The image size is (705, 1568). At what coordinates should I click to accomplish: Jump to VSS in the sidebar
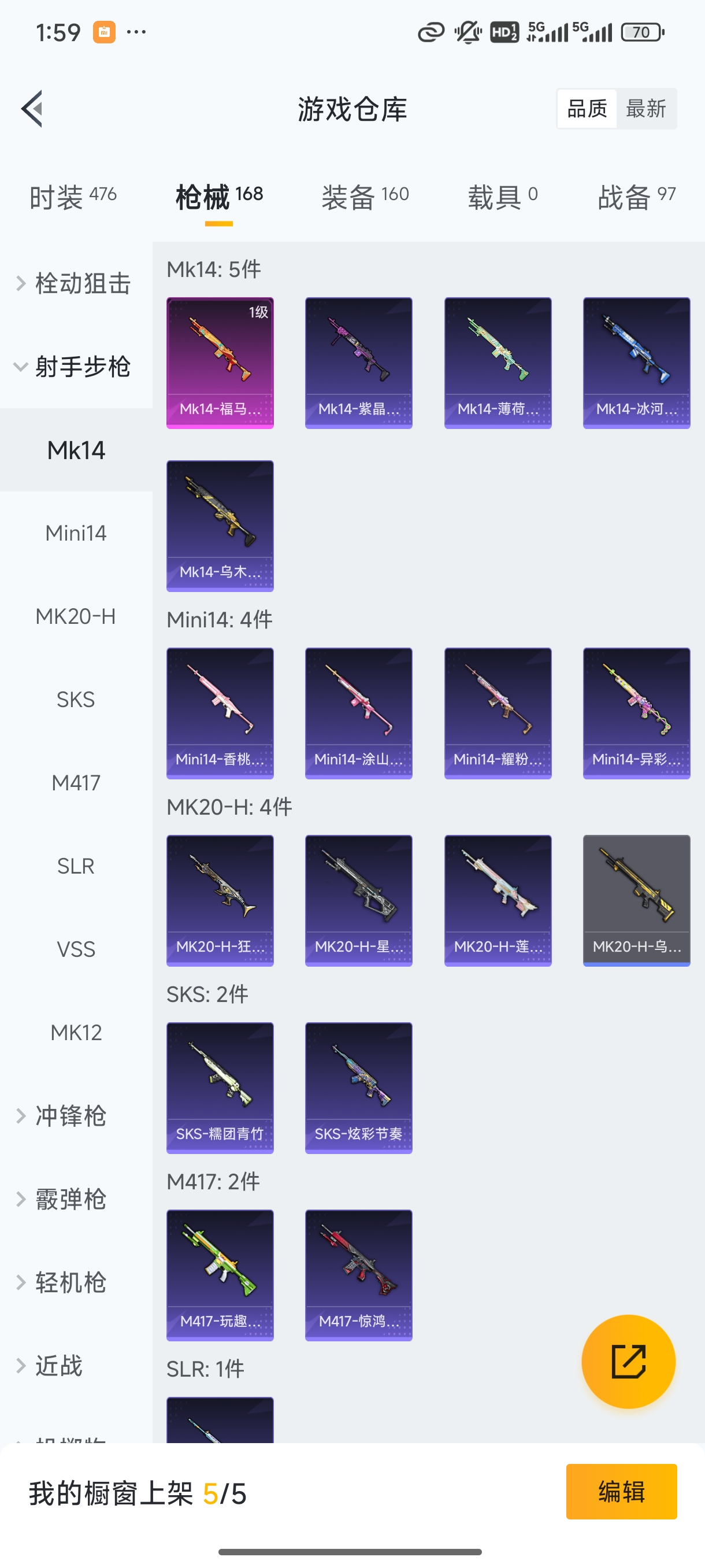[76, 949]
